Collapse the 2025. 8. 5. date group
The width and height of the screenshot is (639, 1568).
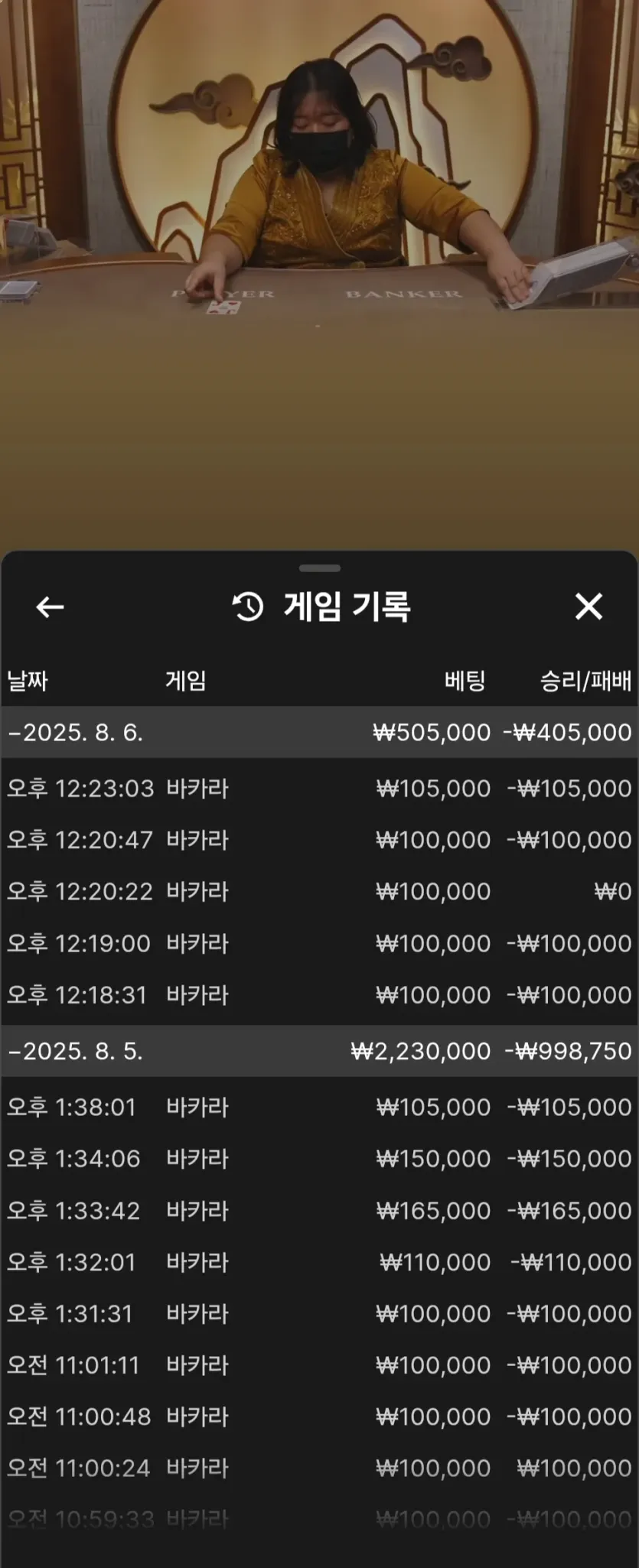tap(319, 1051)
